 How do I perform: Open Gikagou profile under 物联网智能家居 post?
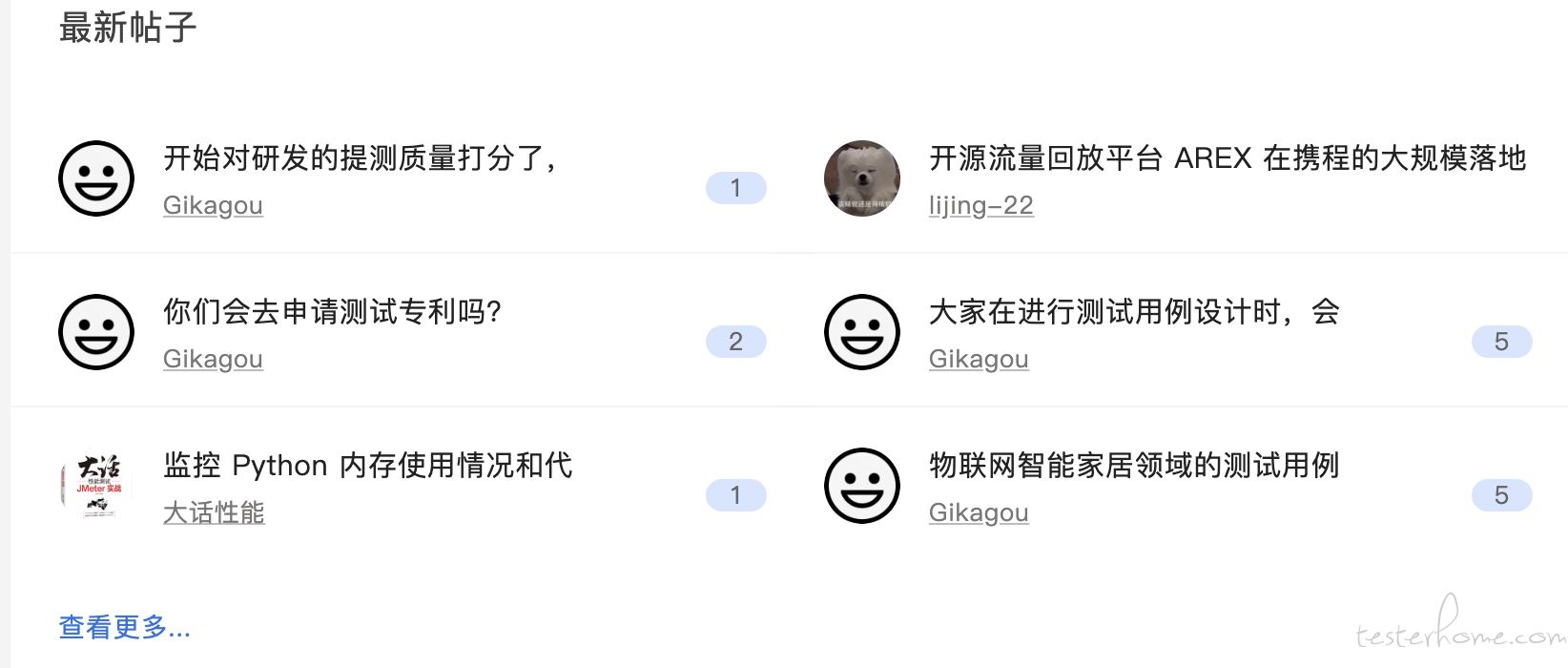pyautogui.click(x=979, y=512)
